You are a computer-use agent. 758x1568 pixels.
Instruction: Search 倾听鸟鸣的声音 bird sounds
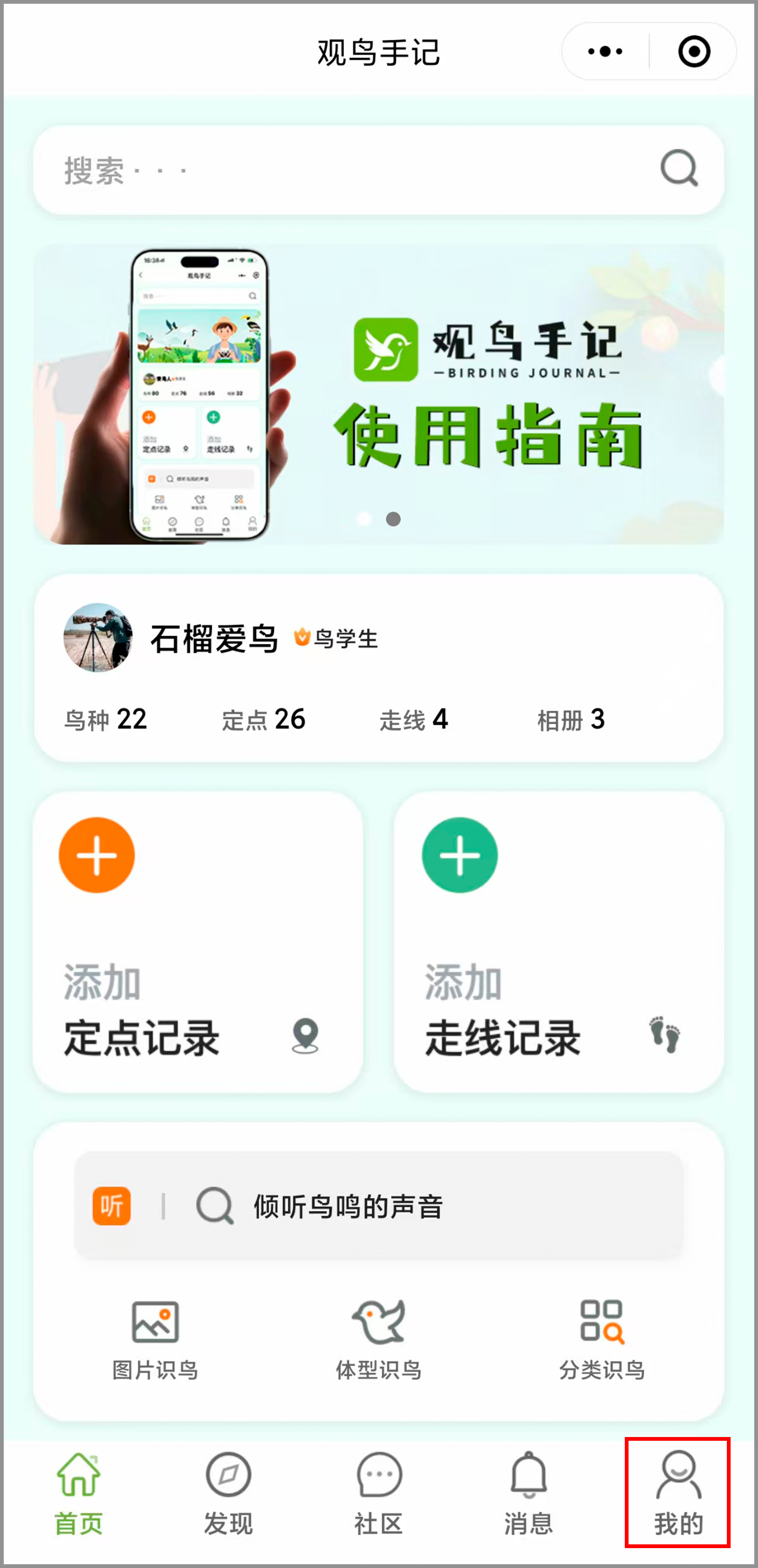[379, 1206]
